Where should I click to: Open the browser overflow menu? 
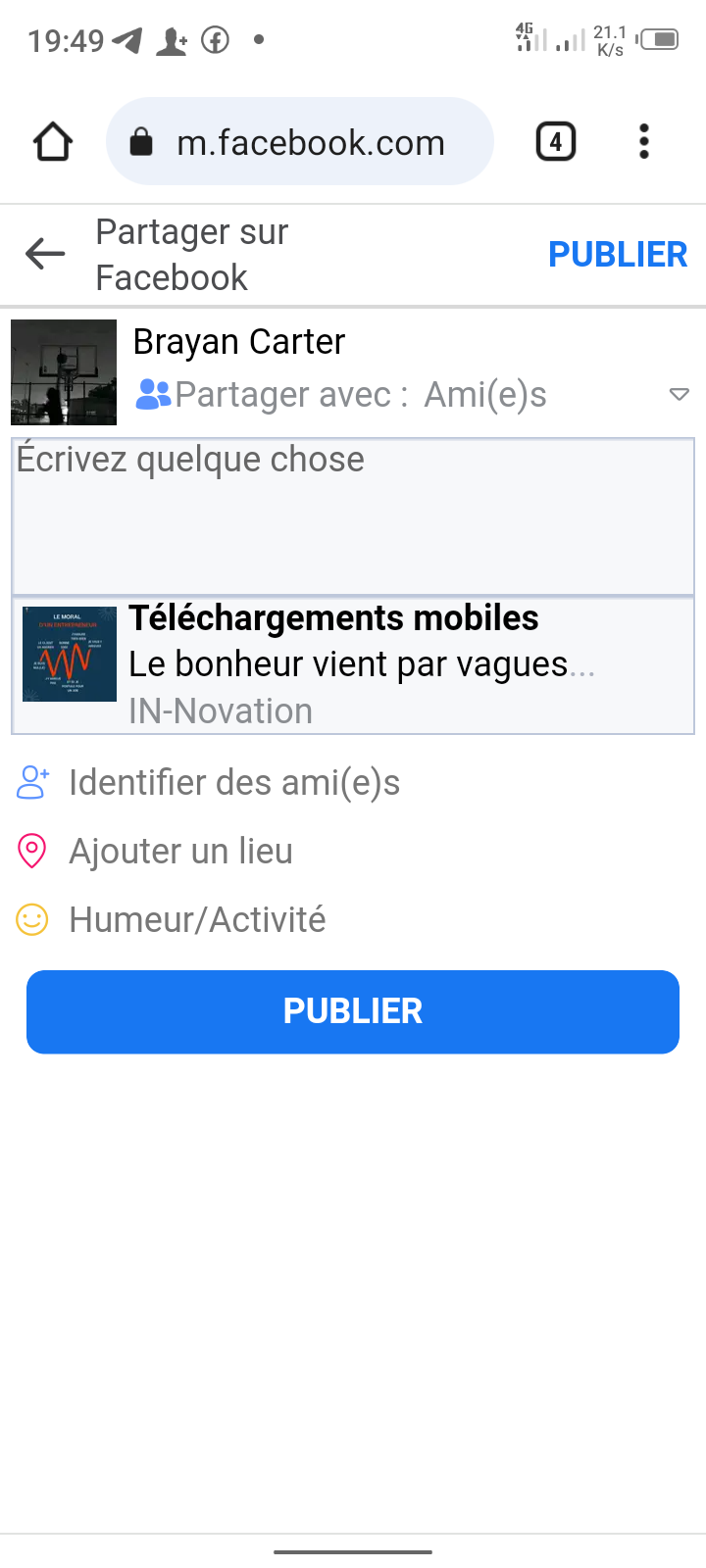pyautogui.click(x=643, y=142)
